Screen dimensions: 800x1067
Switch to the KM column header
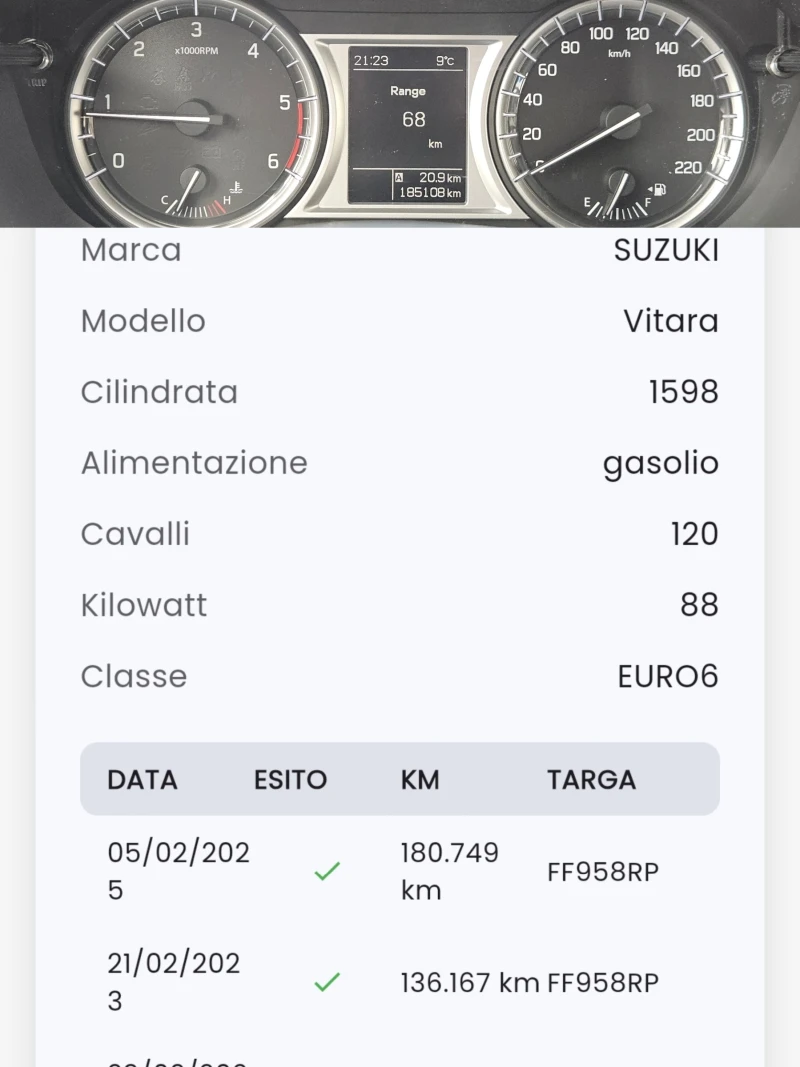[420, 779]
